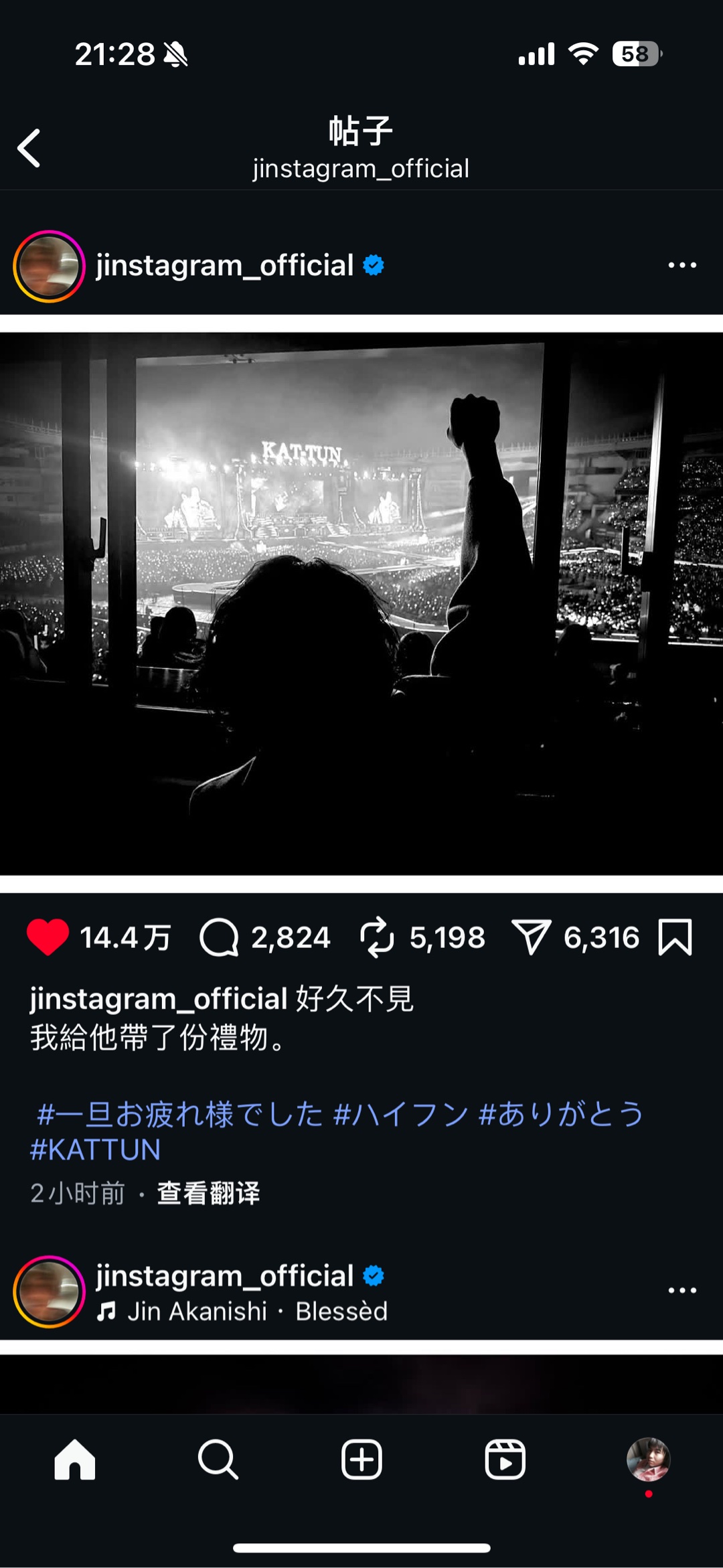Switch to the Home tab
Screen dimensions: 723x1568
point(75,1459)
